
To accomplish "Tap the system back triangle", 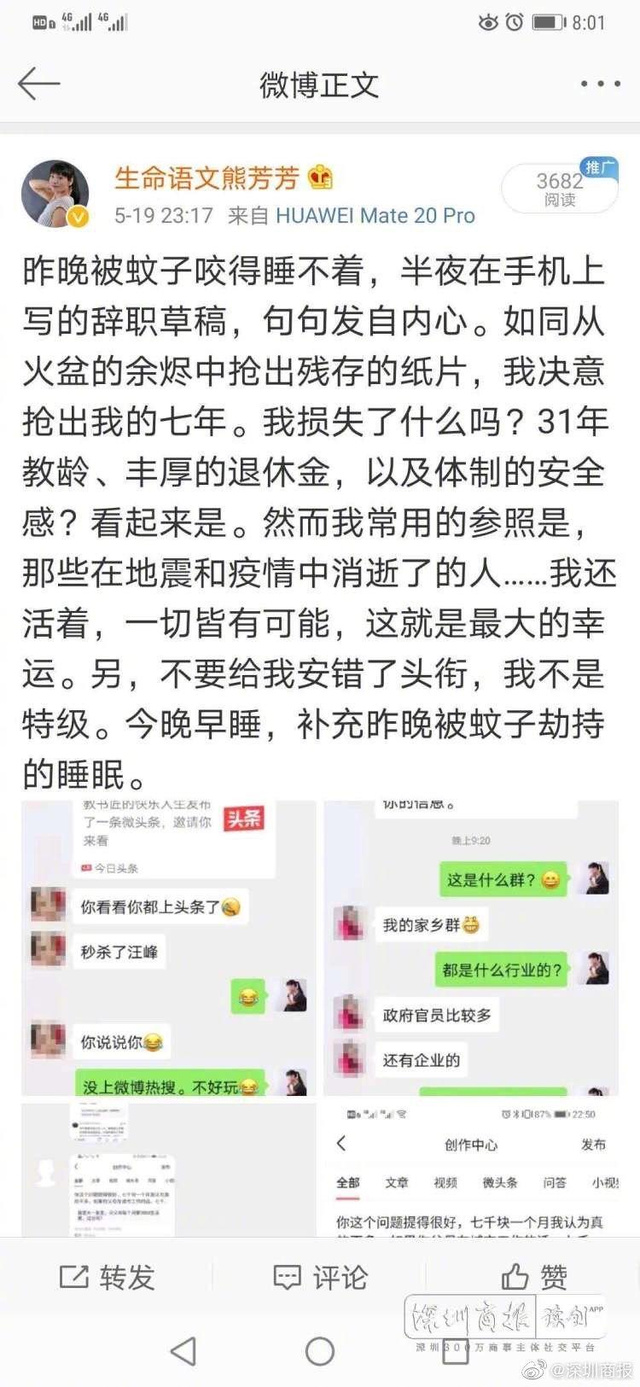I will 183,1352.
